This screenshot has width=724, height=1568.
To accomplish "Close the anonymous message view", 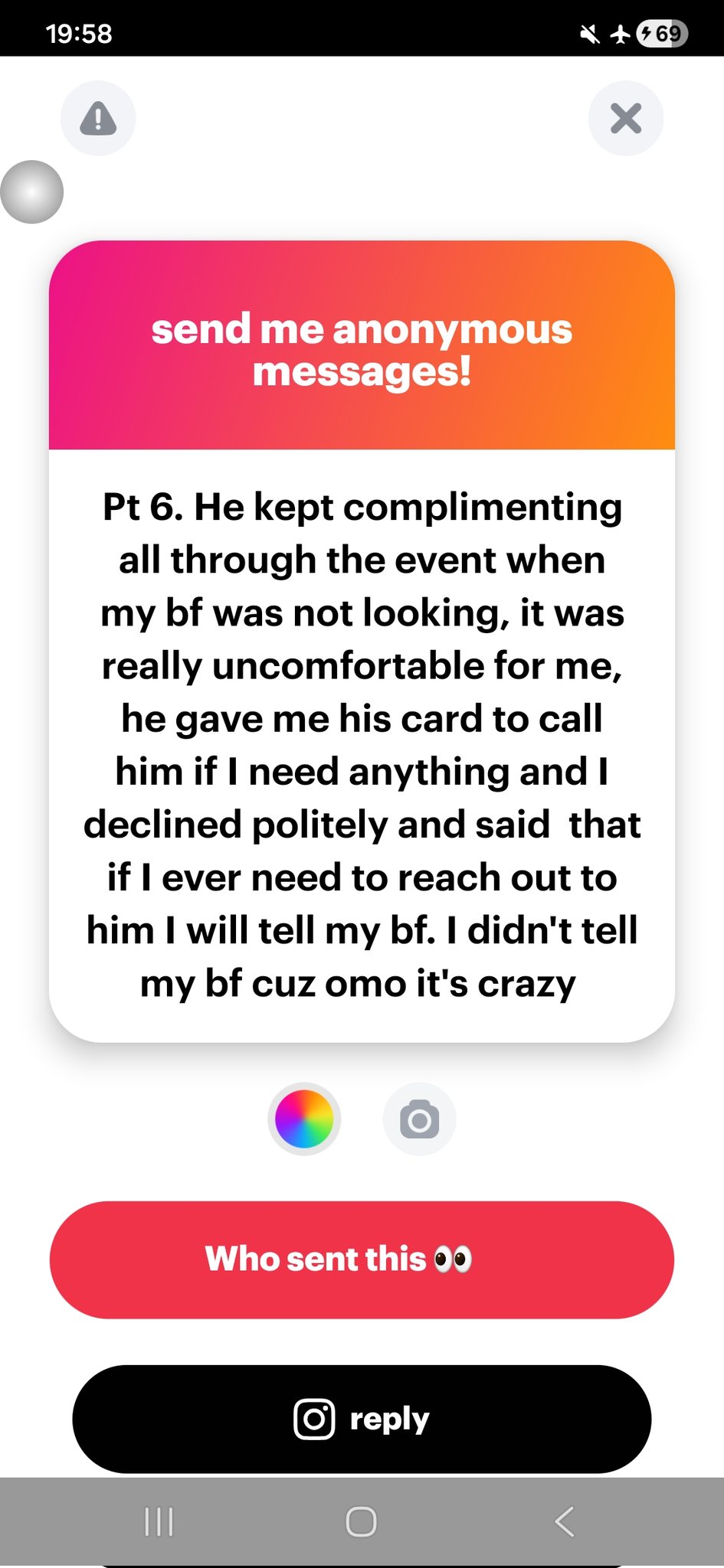I will pyautogui.click(x=625, y=119).
